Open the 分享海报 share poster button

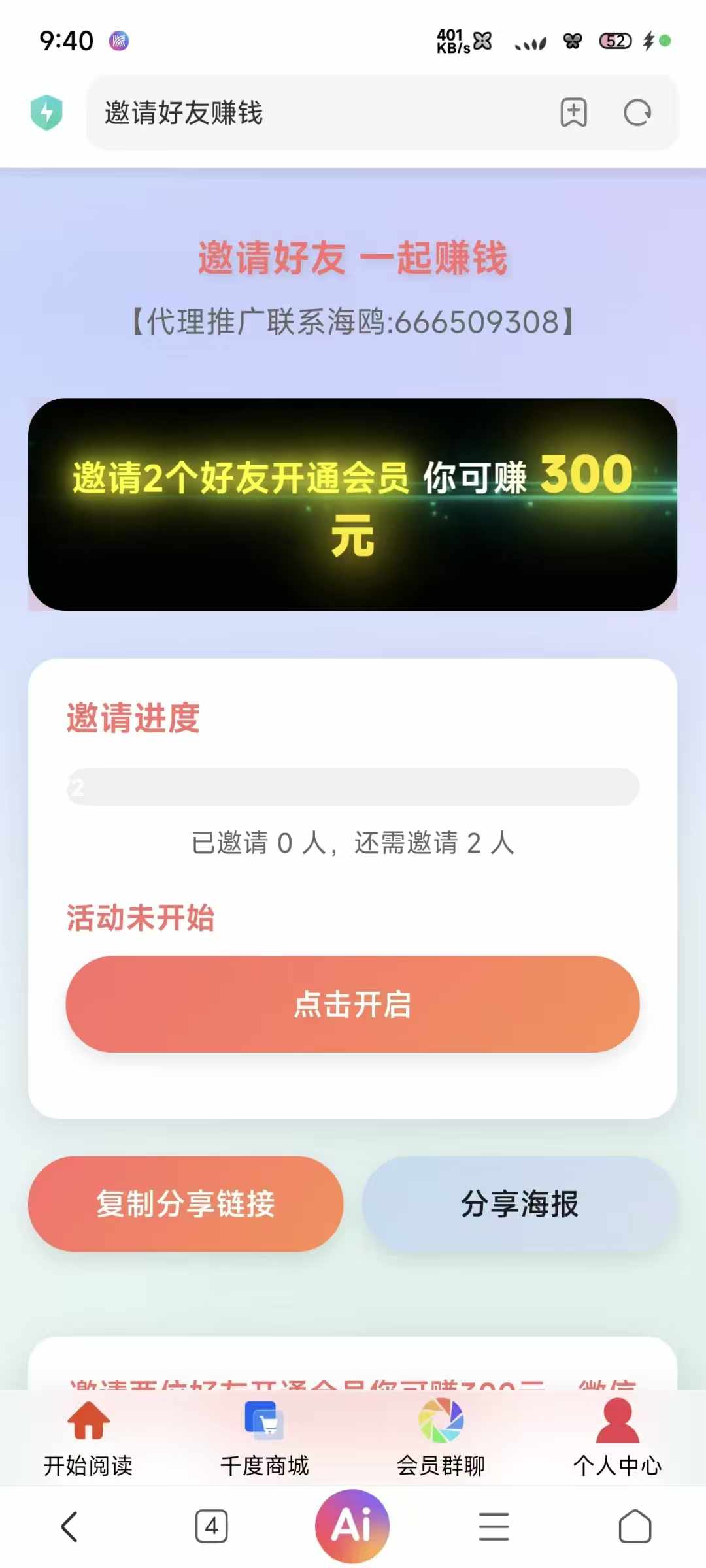click(x=520, y=1203)
